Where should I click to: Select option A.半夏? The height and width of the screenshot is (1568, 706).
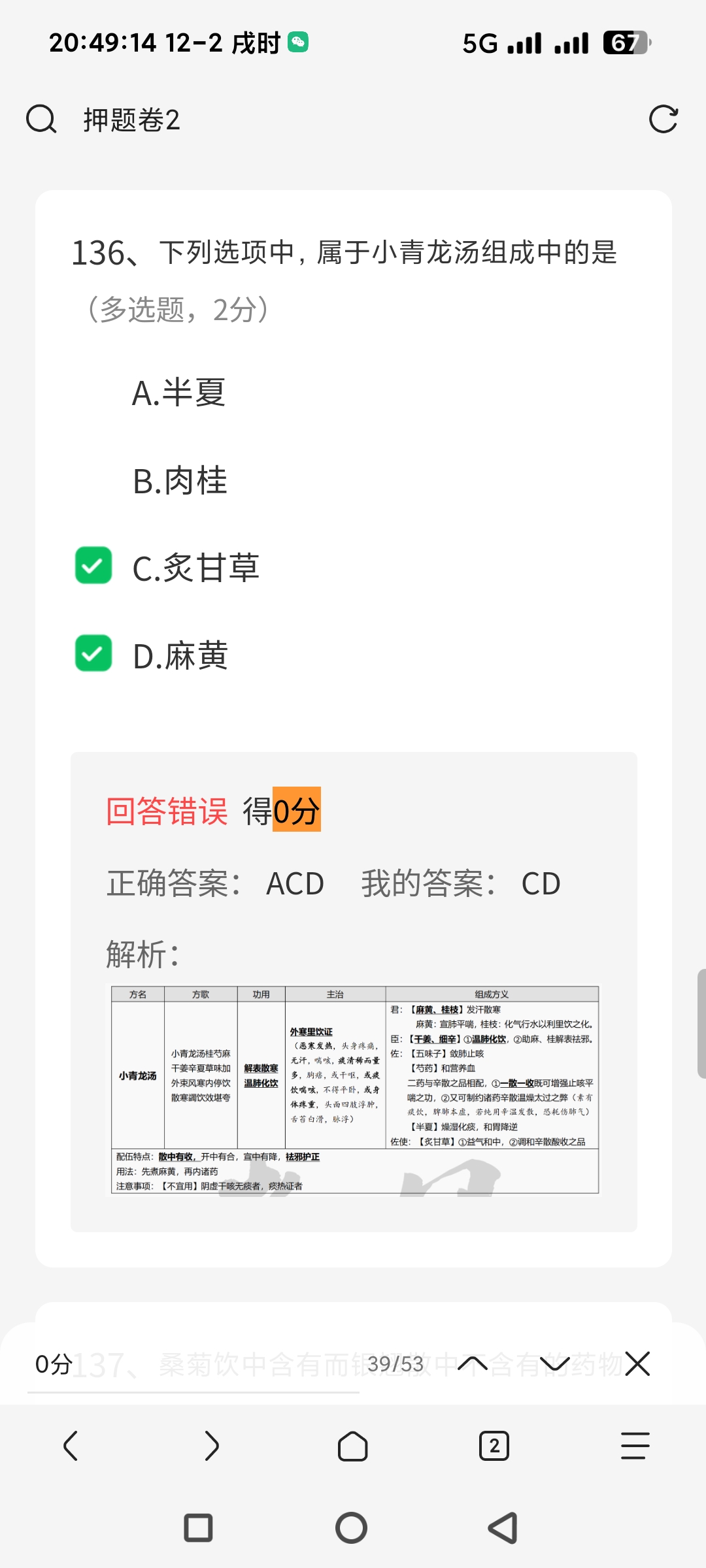[178, 393]
